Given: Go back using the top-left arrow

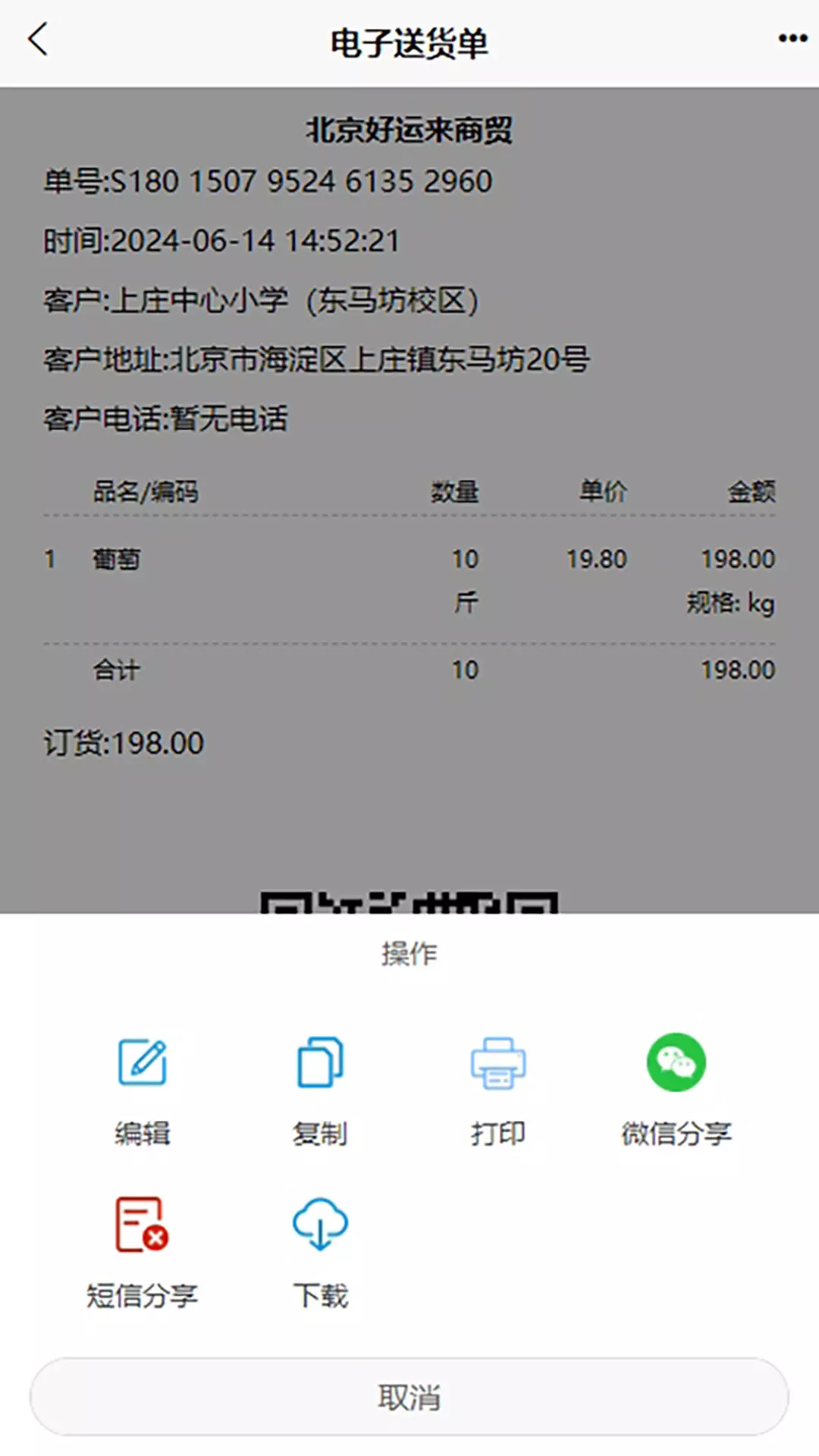Looking at the screenshot, I should pyautogui.click(x=38, y=39).
